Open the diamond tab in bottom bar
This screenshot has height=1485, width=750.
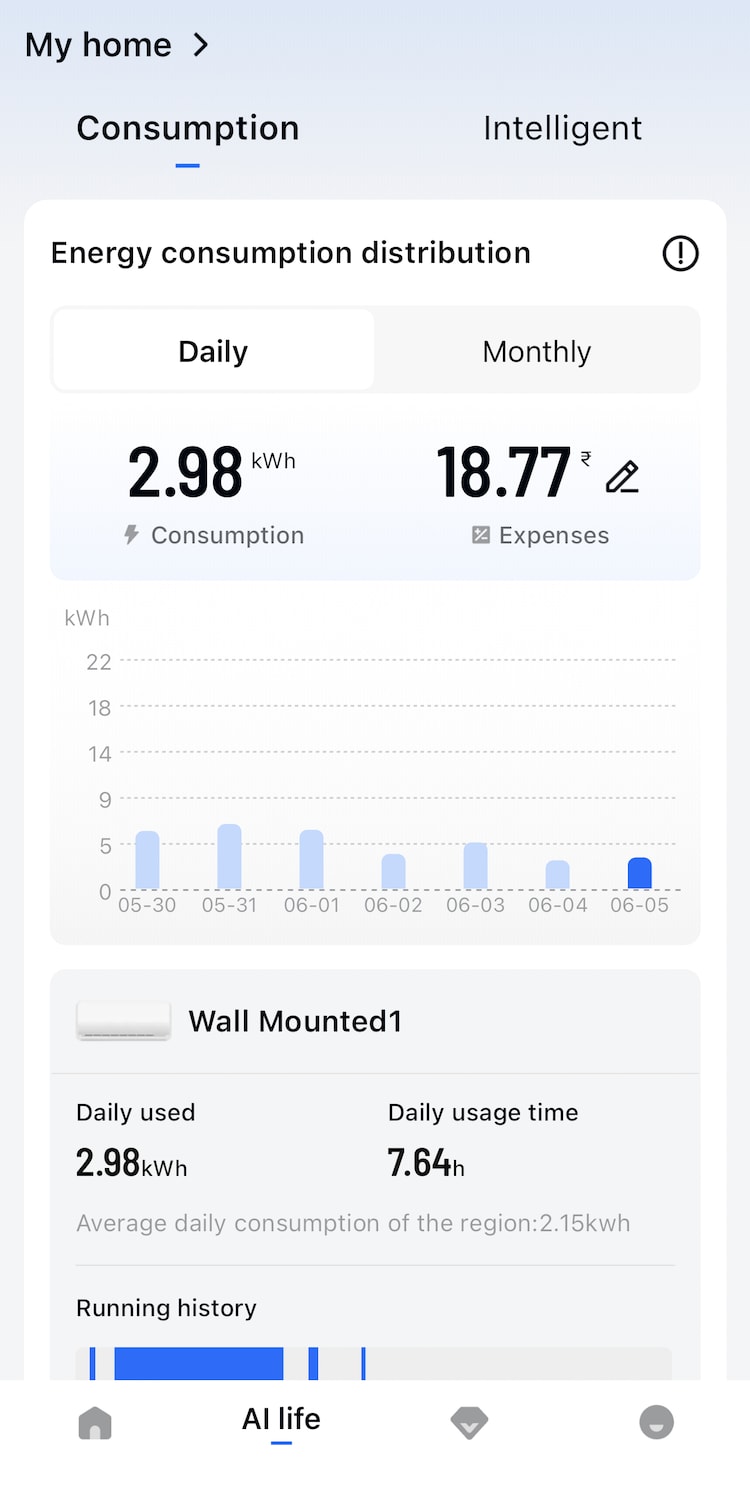coord(469,1422)
